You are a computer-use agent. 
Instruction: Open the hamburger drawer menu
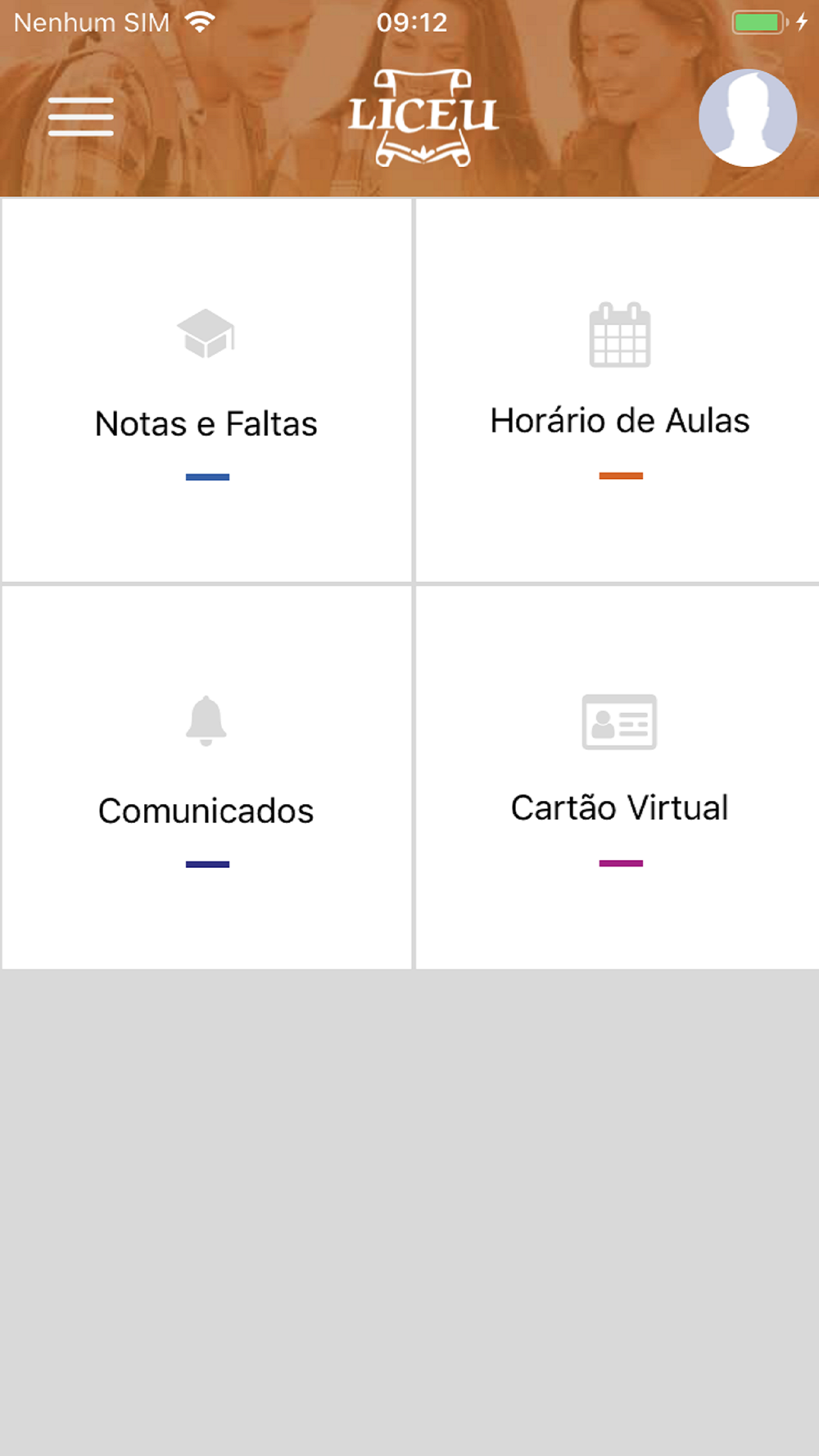coord(80,116)
